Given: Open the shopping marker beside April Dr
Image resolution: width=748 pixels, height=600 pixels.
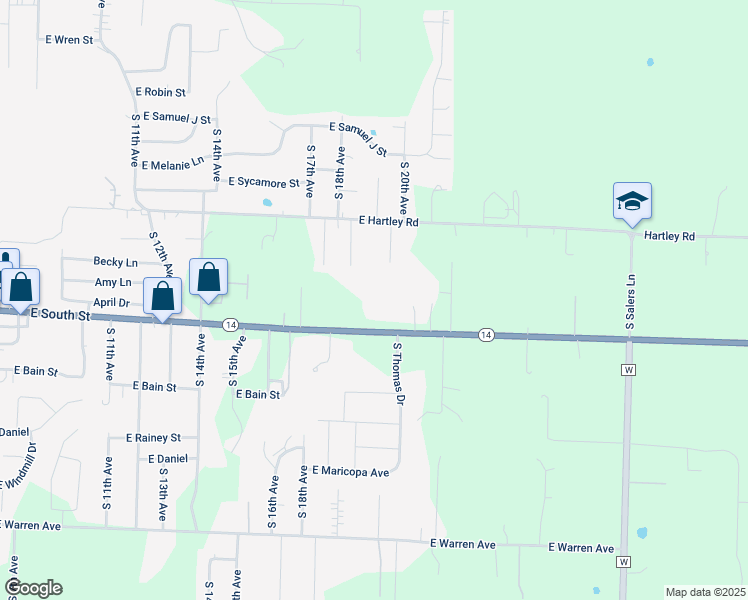Looking at the screenshot, I should click(x=162, y=298).
